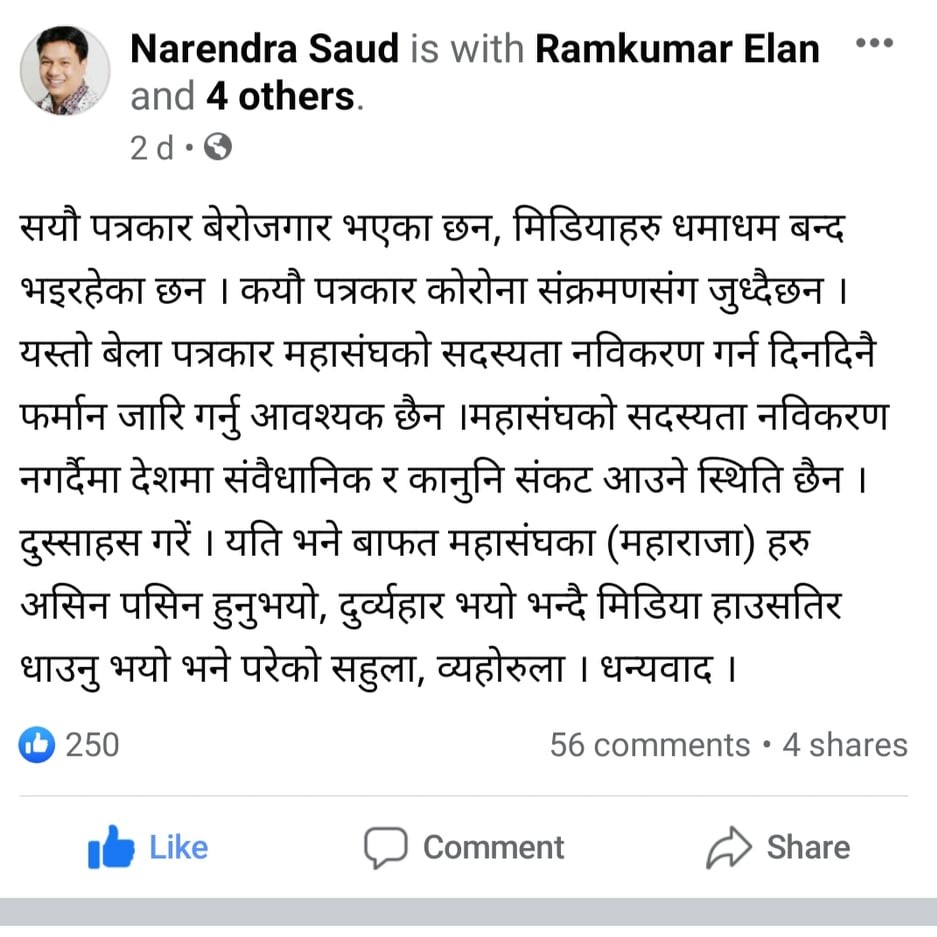
Task: Open Ramkumar Elan's tagged profile
Action: [x=677, y=49]
